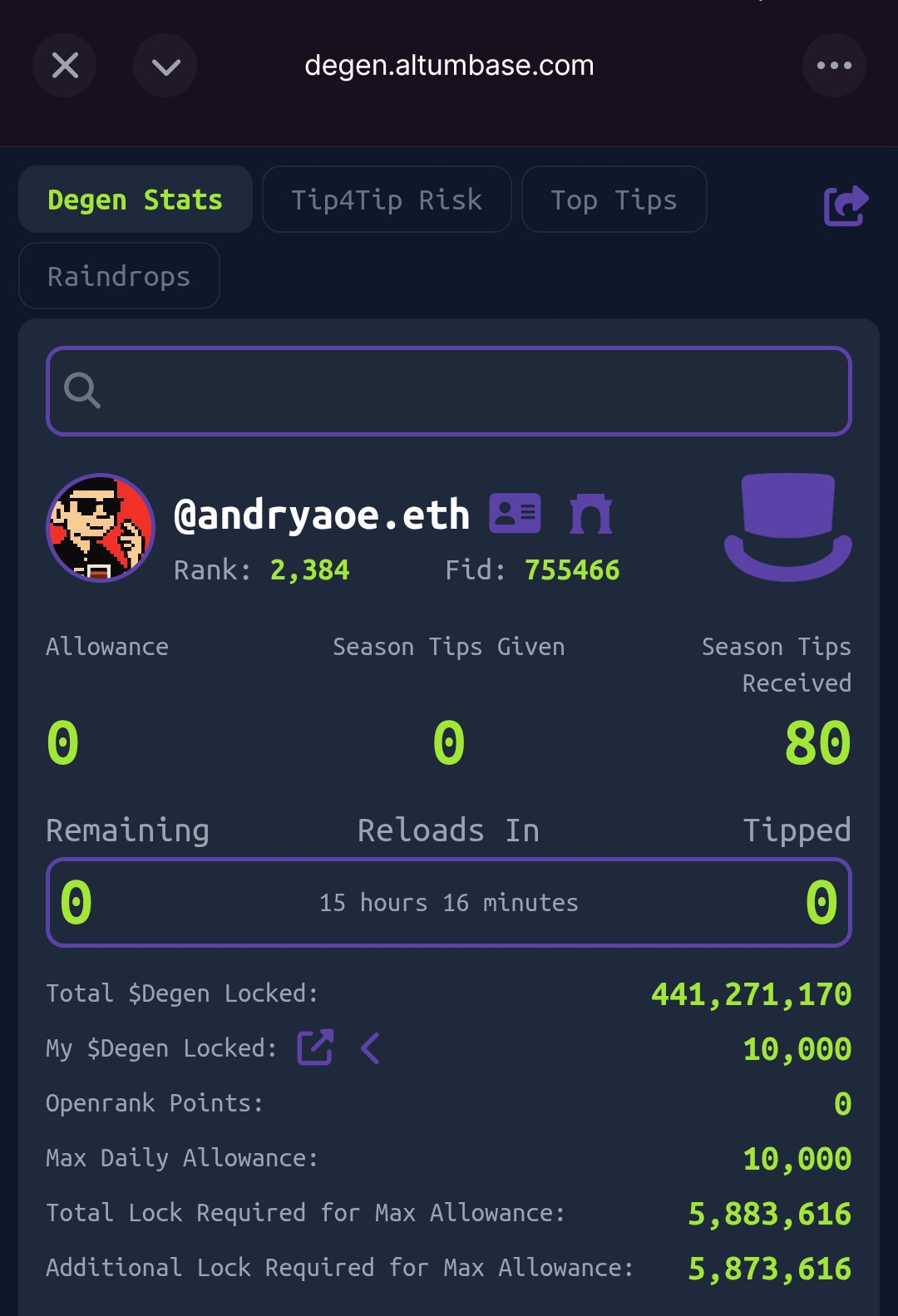The height and width of the screenshot is (1316, 898).
Task: Open the Raindrops tab
Action: click(x=119, y=276)
